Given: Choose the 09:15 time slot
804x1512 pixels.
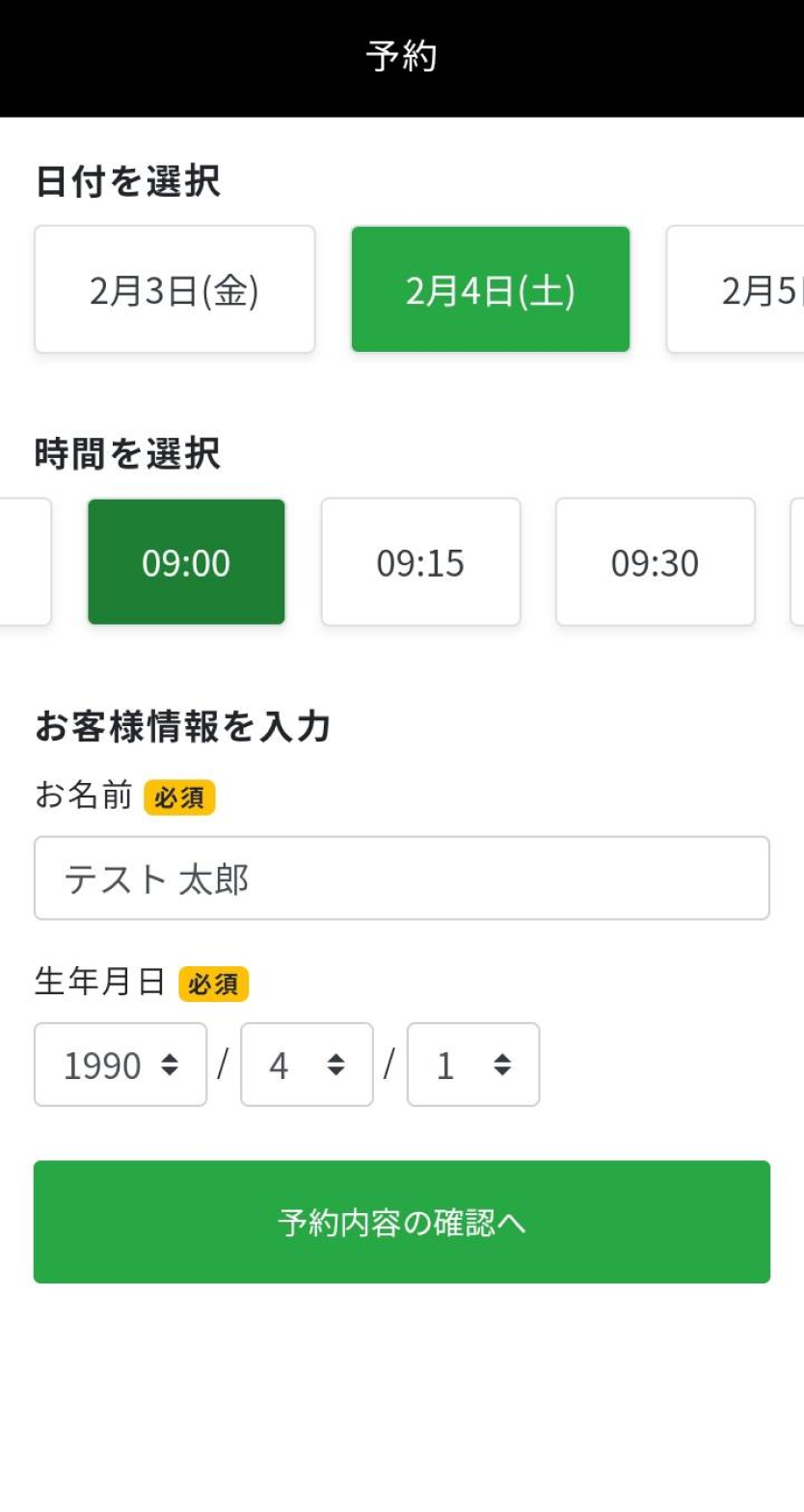Looking at the screenshot, I should [420, 562].
